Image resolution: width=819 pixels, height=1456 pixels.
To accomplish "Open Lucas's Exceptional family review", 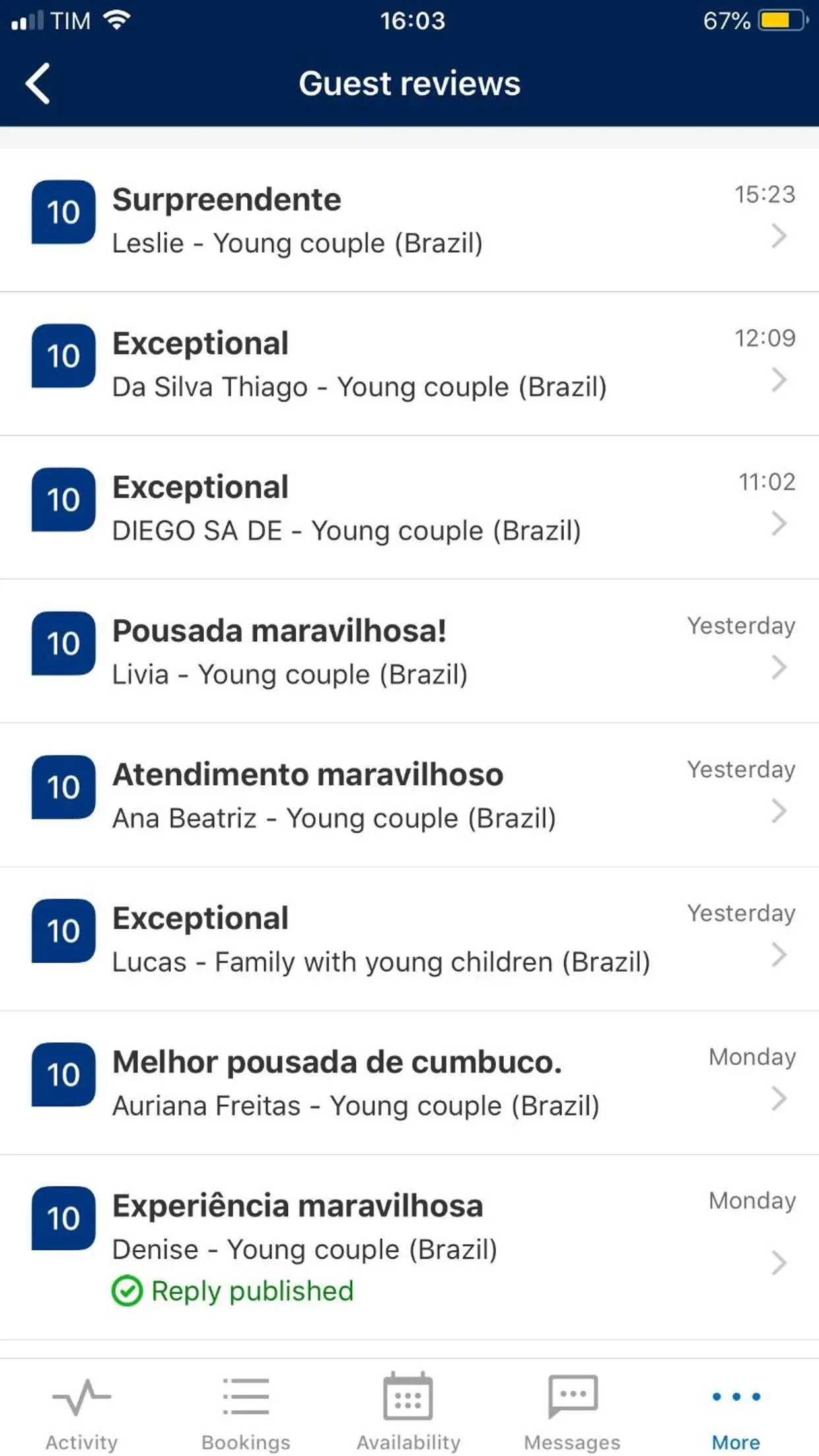I will tap(409, 939).
